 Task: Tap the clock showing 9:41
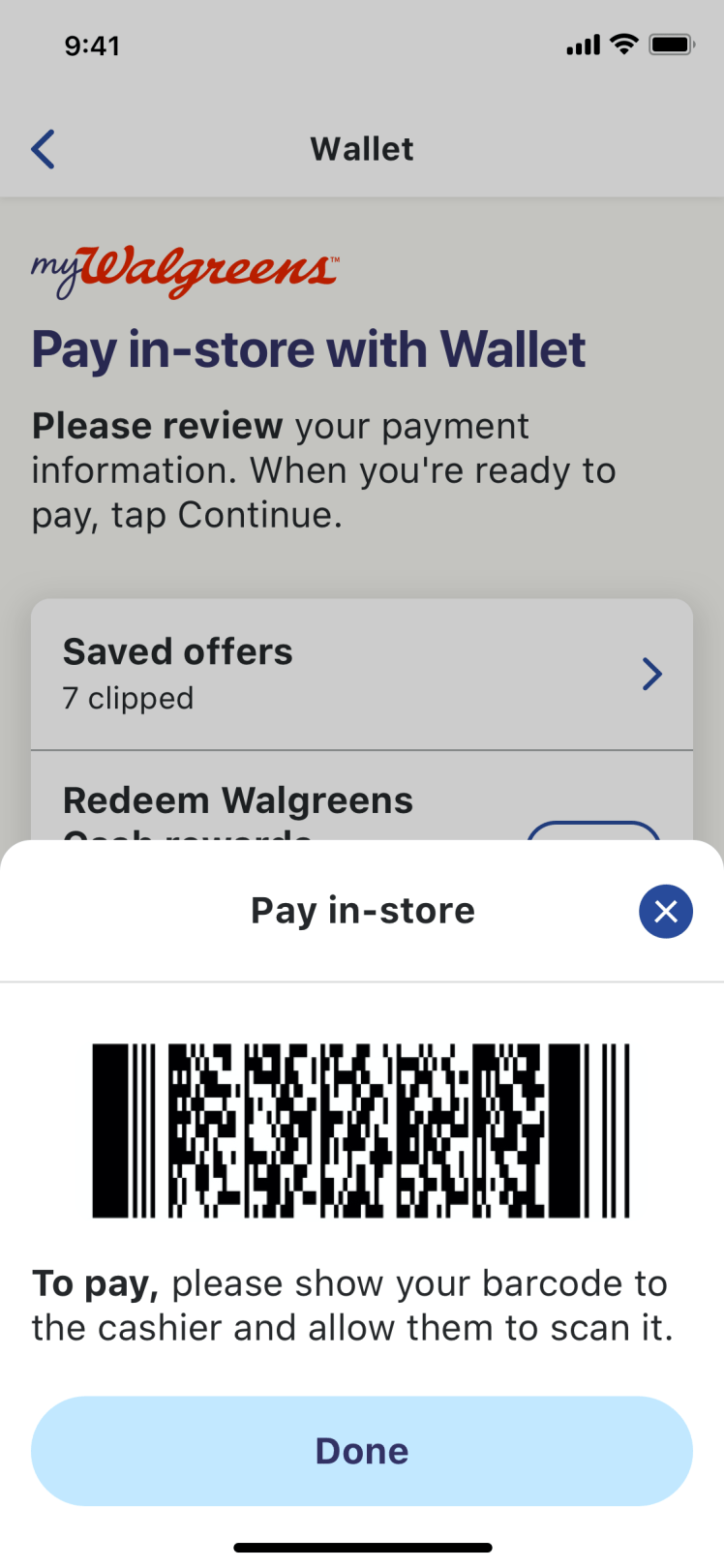click(93, 45)
